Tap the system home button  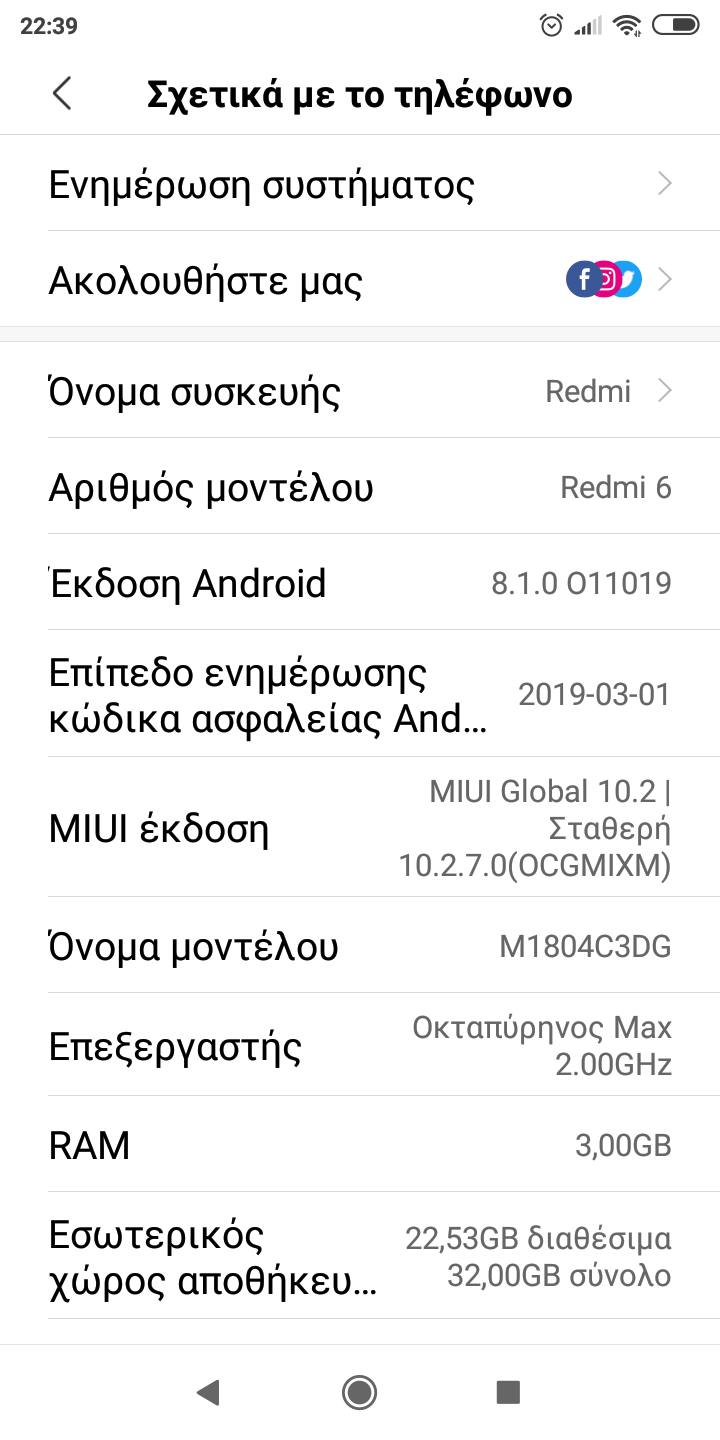coord(358,1391)
